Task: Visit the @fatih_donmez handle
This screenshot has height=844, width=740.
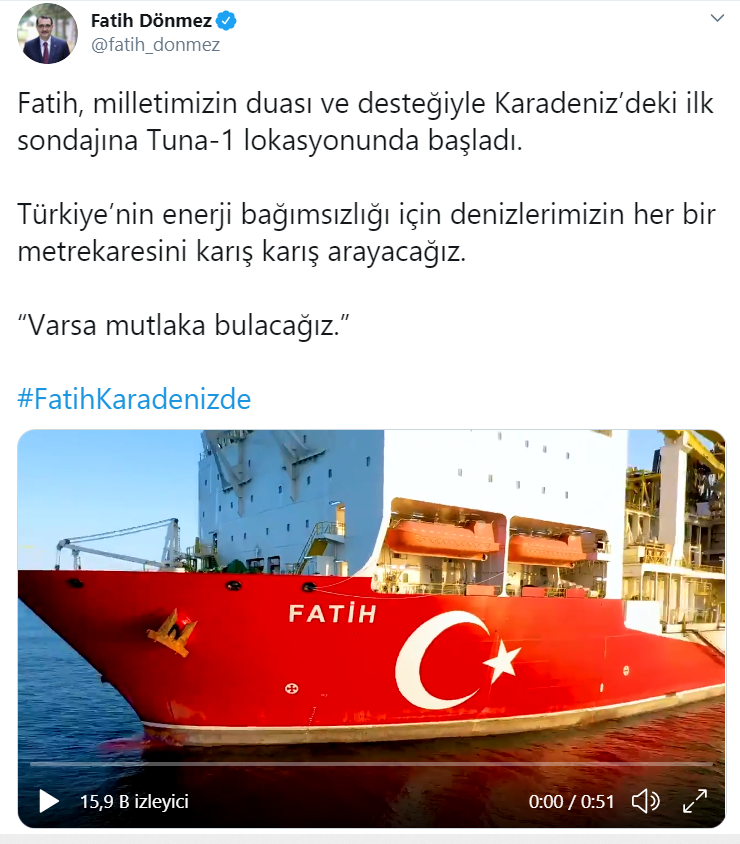Action: coord(155,45)
